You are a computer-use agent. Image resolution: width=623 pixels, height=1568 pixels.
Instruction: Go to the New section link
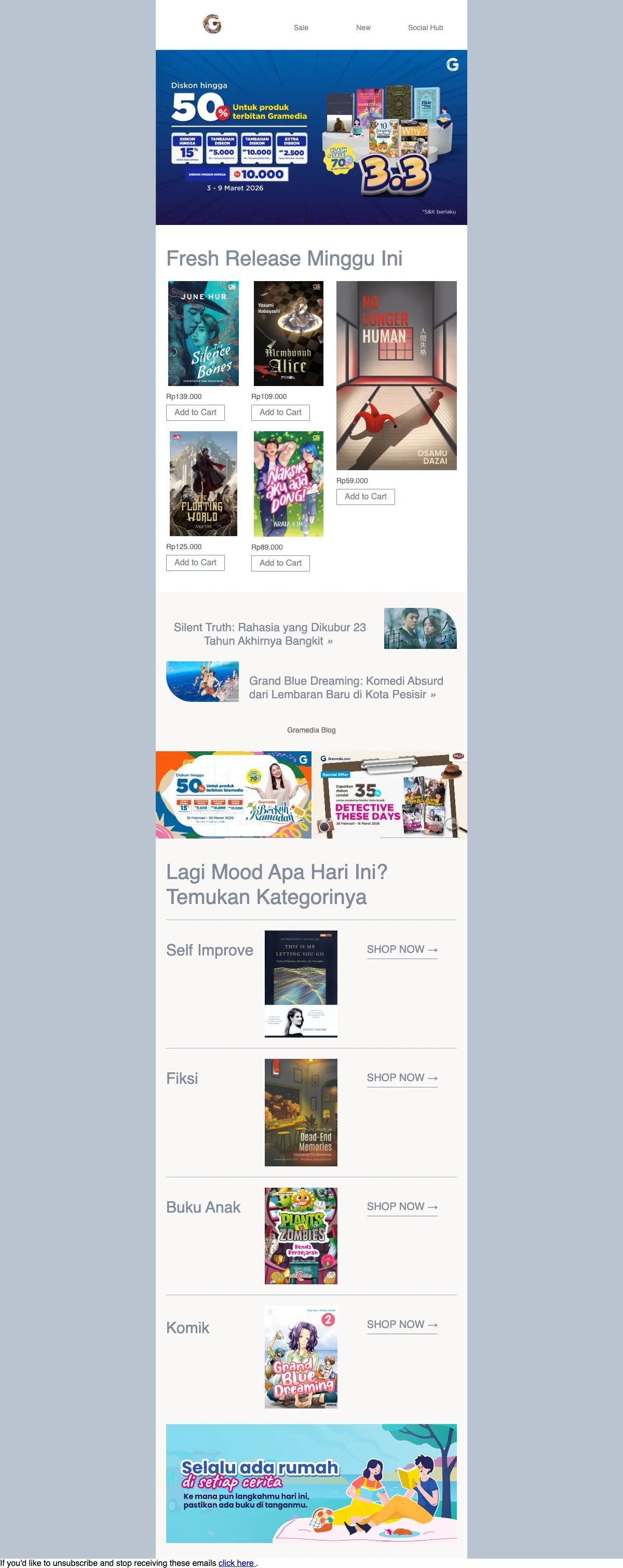pyautogui.click(x=362, y=28)
